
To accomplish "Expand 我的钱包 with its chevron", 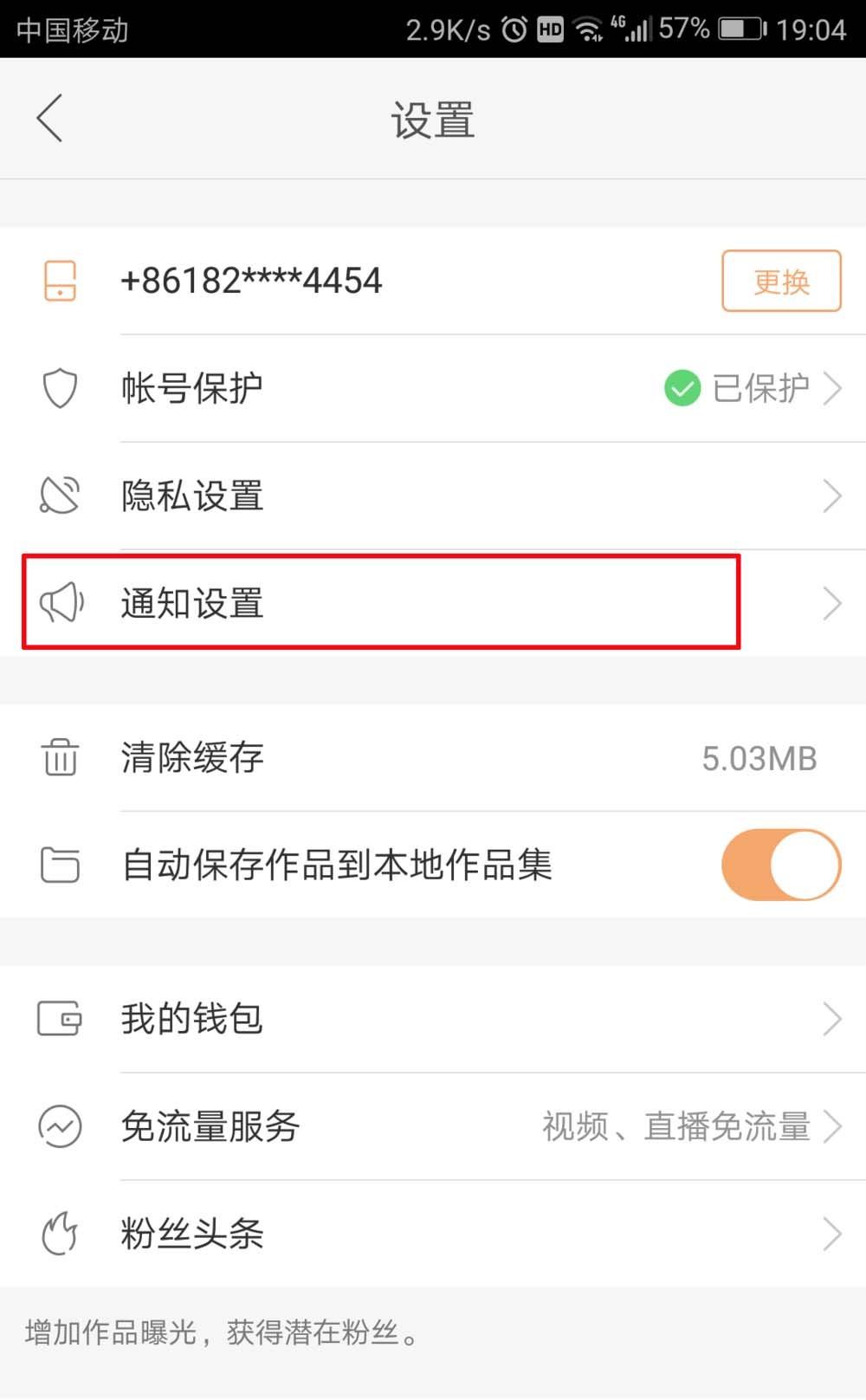I will tap(831, 1019).
